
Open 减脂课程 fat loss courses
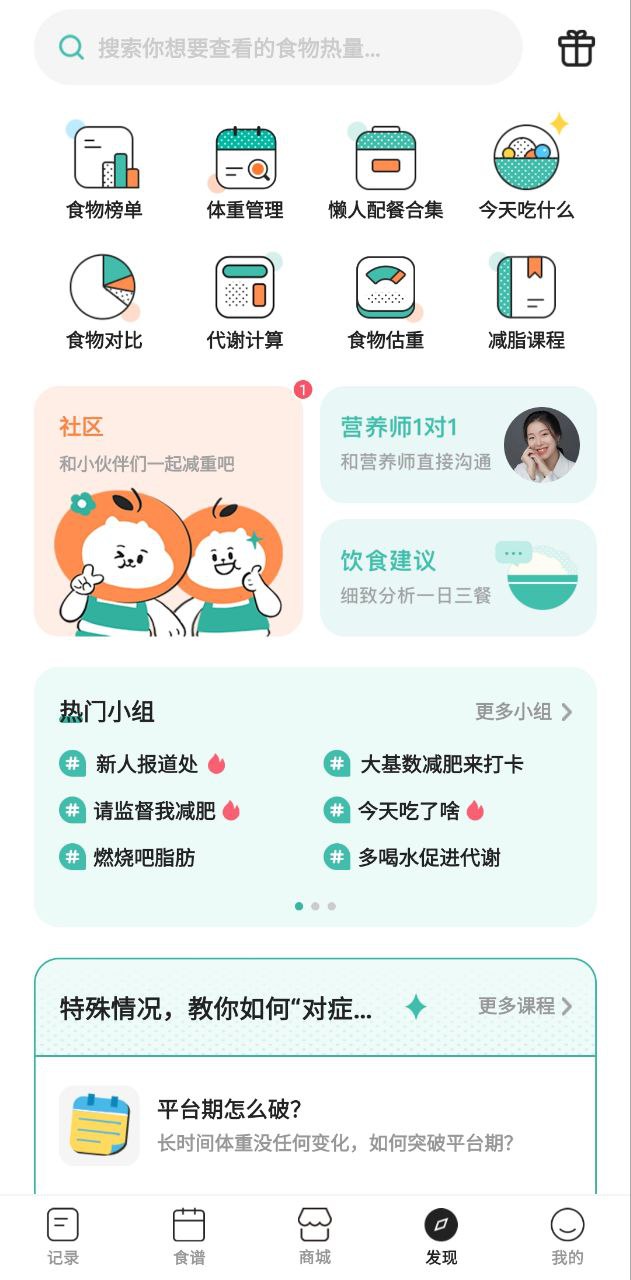point(526,302)
